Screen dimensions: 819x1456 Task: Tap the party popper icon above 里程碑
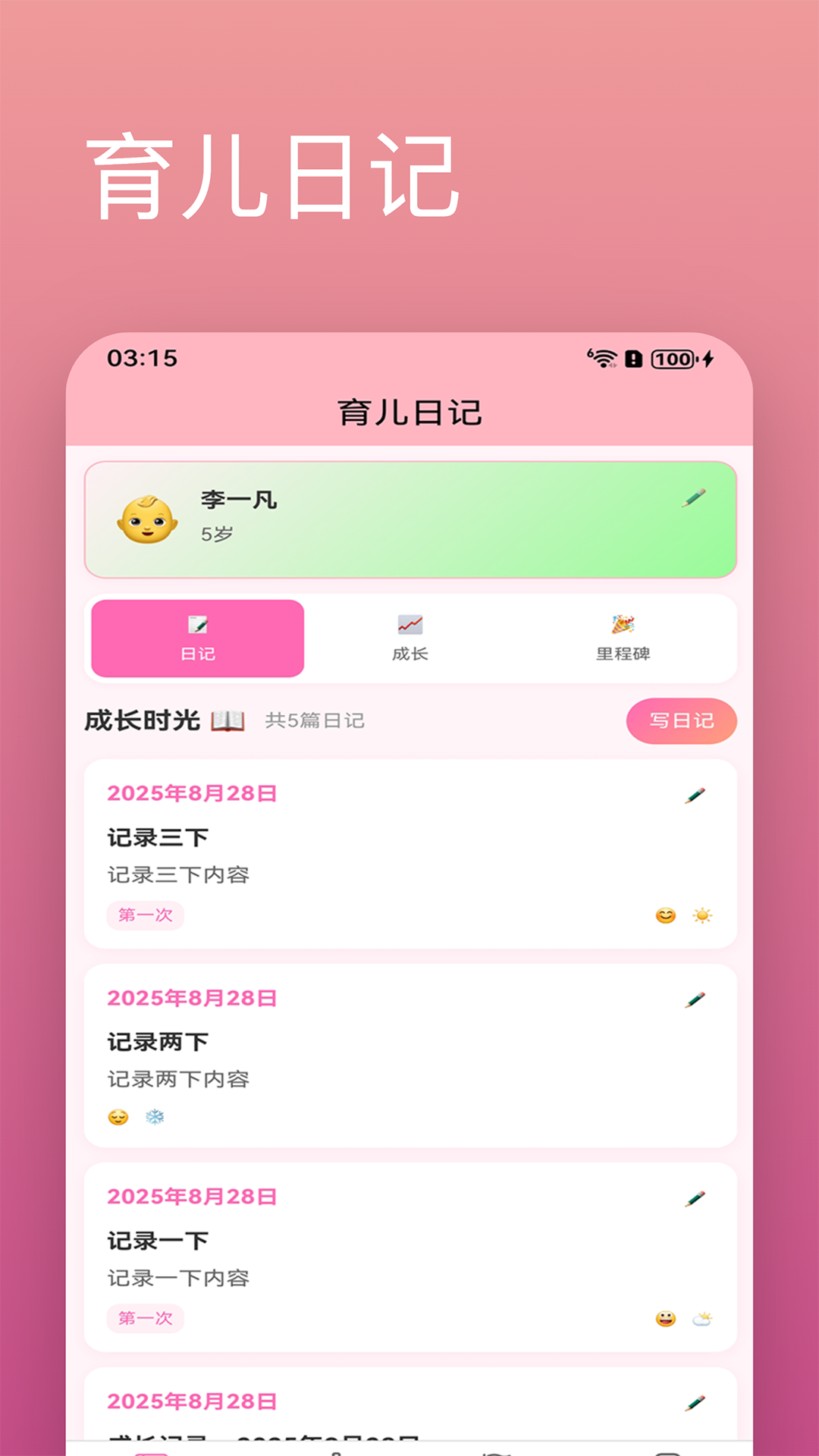pos(622,625)
